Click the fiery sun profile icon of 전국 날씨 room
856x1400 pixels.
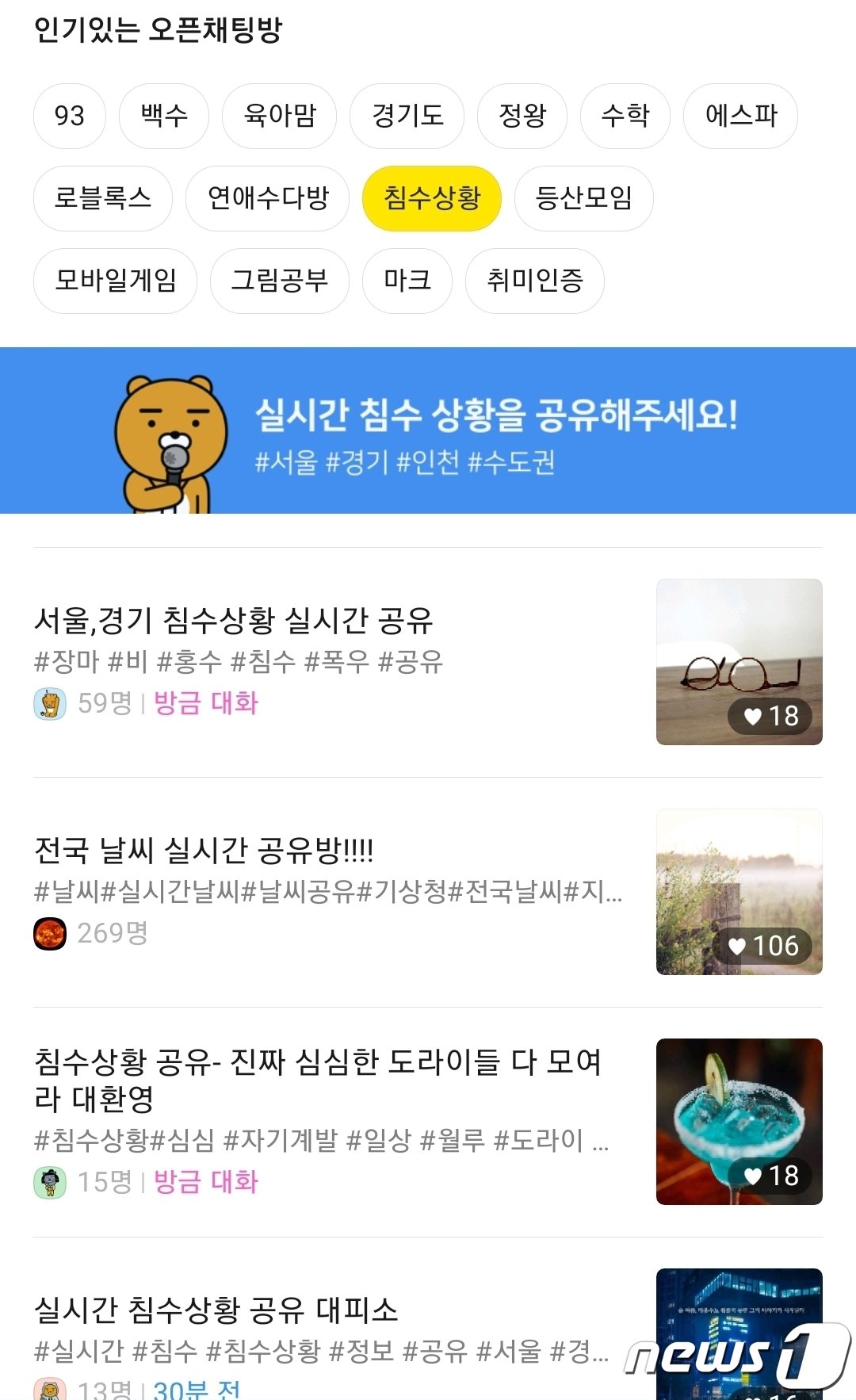[x=50, y=935]
